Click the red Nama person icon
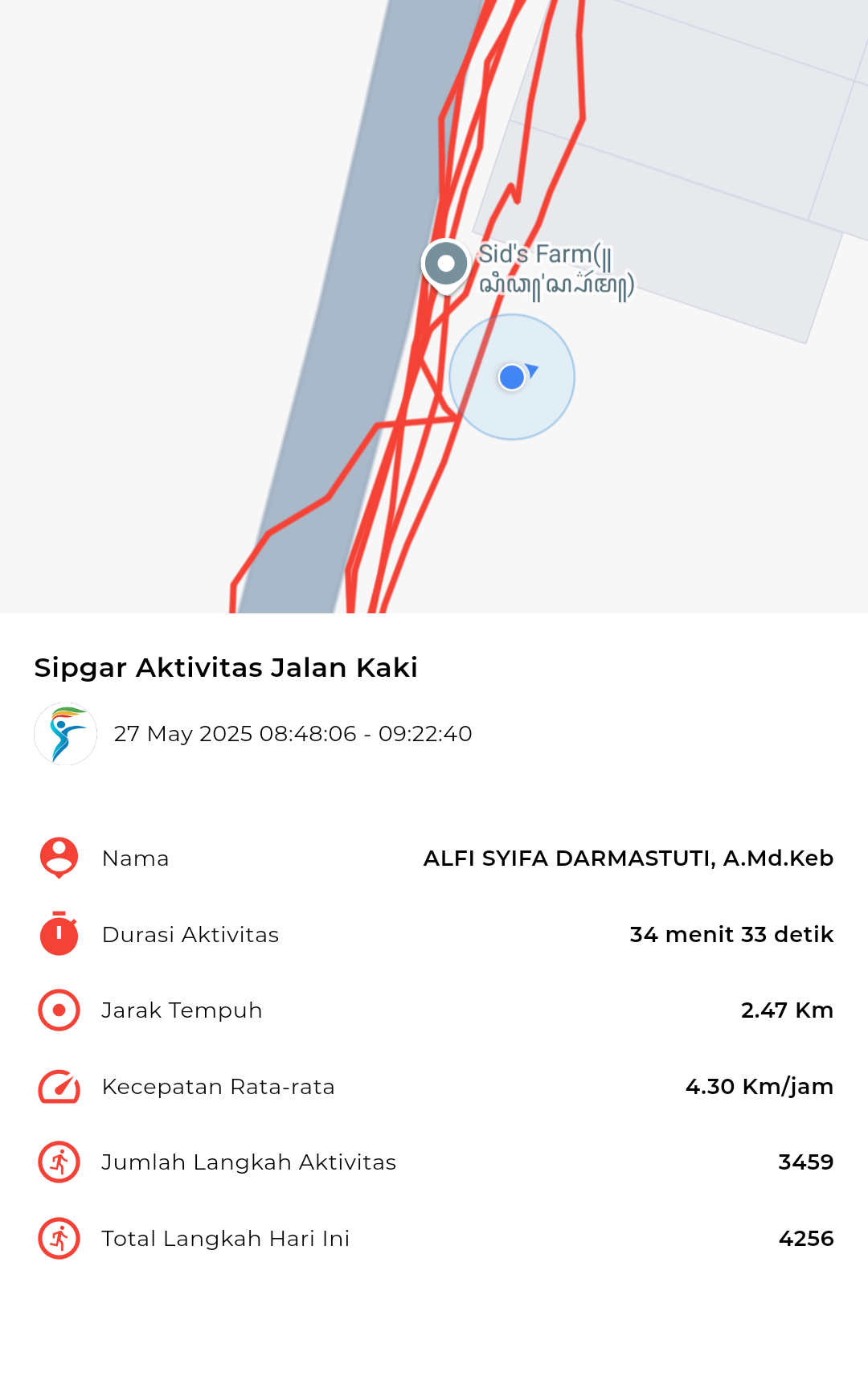 coord(58,858)
